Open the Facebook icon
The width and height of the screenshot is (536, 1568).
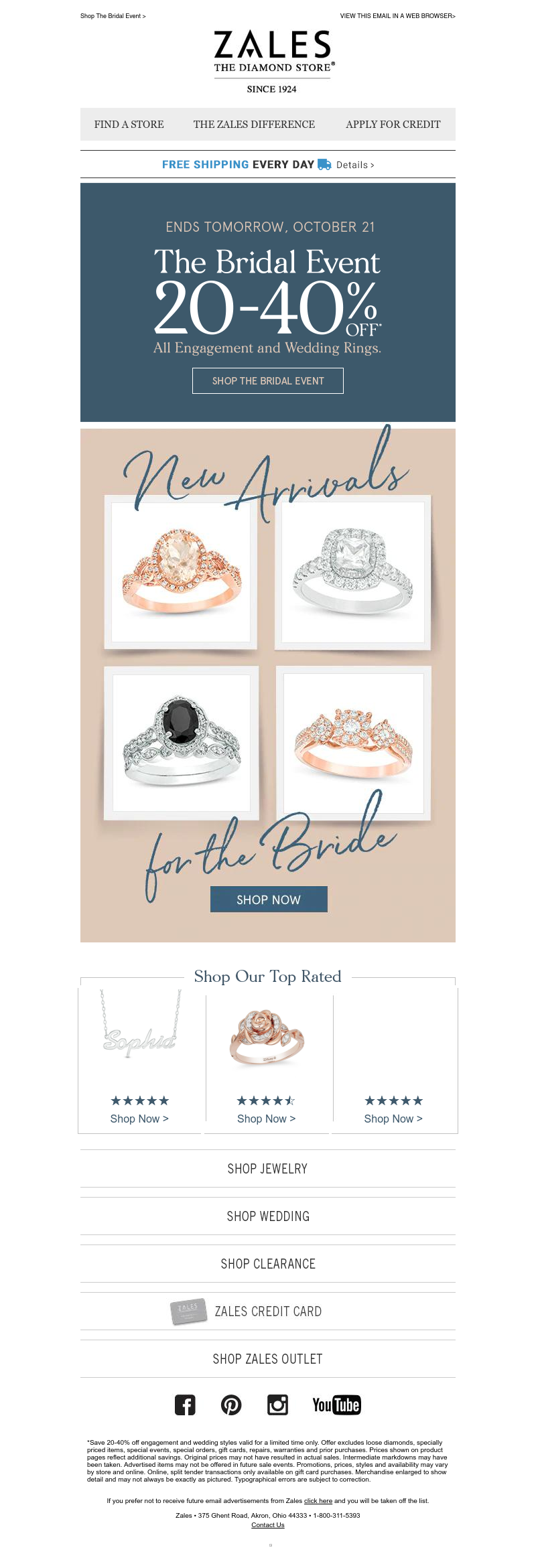point(185,1405)
